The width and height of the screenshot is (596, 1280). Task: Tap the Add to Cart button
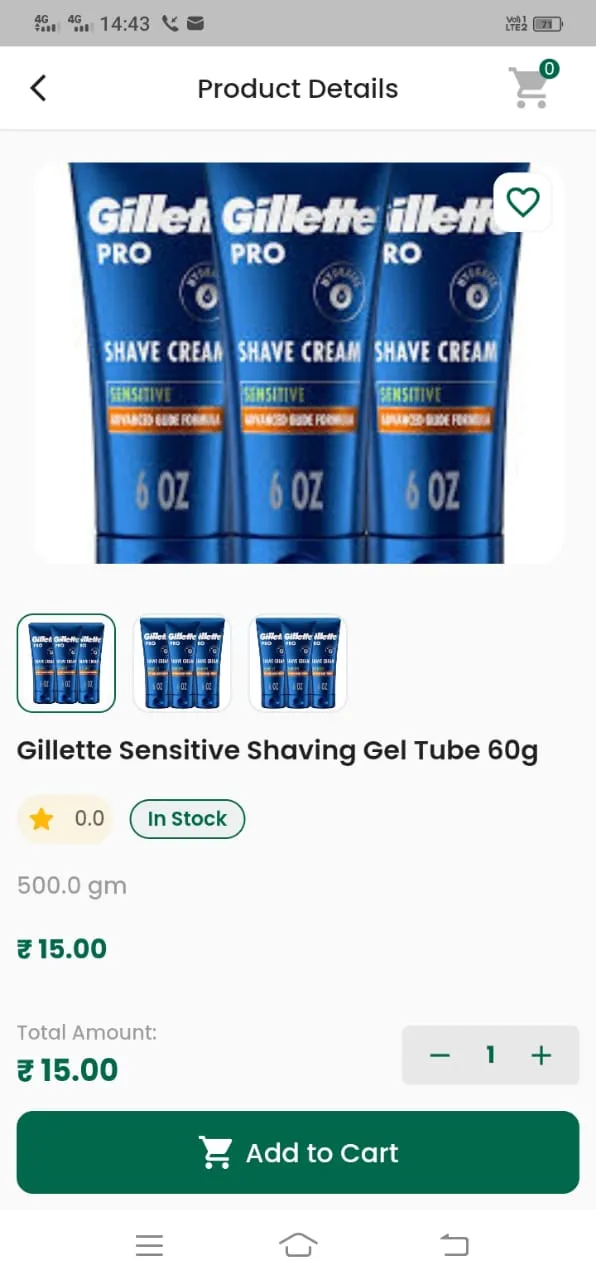pos(298,1152)
